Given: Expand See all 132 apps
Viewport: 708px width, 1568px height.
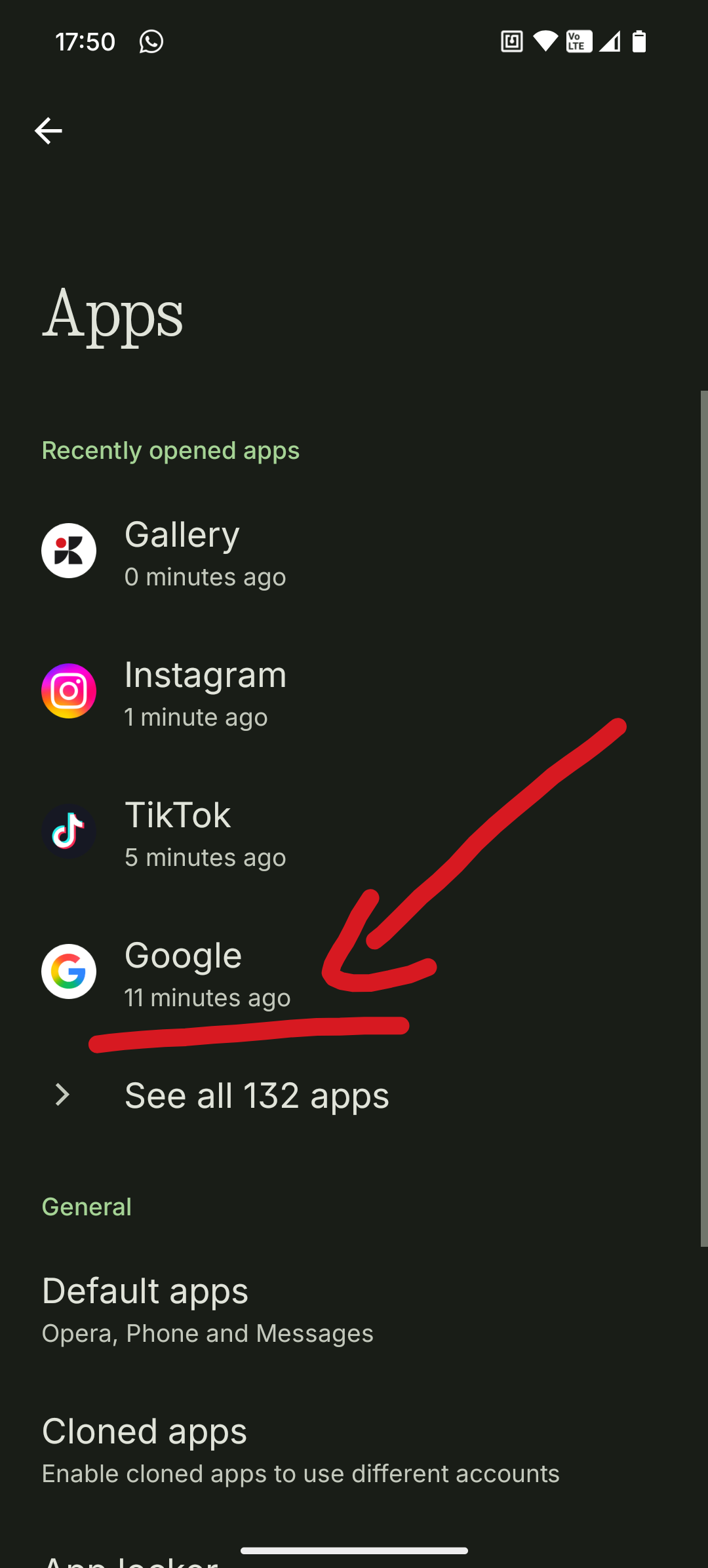Looking at the screenshot, I should [x=256, y=1095].
